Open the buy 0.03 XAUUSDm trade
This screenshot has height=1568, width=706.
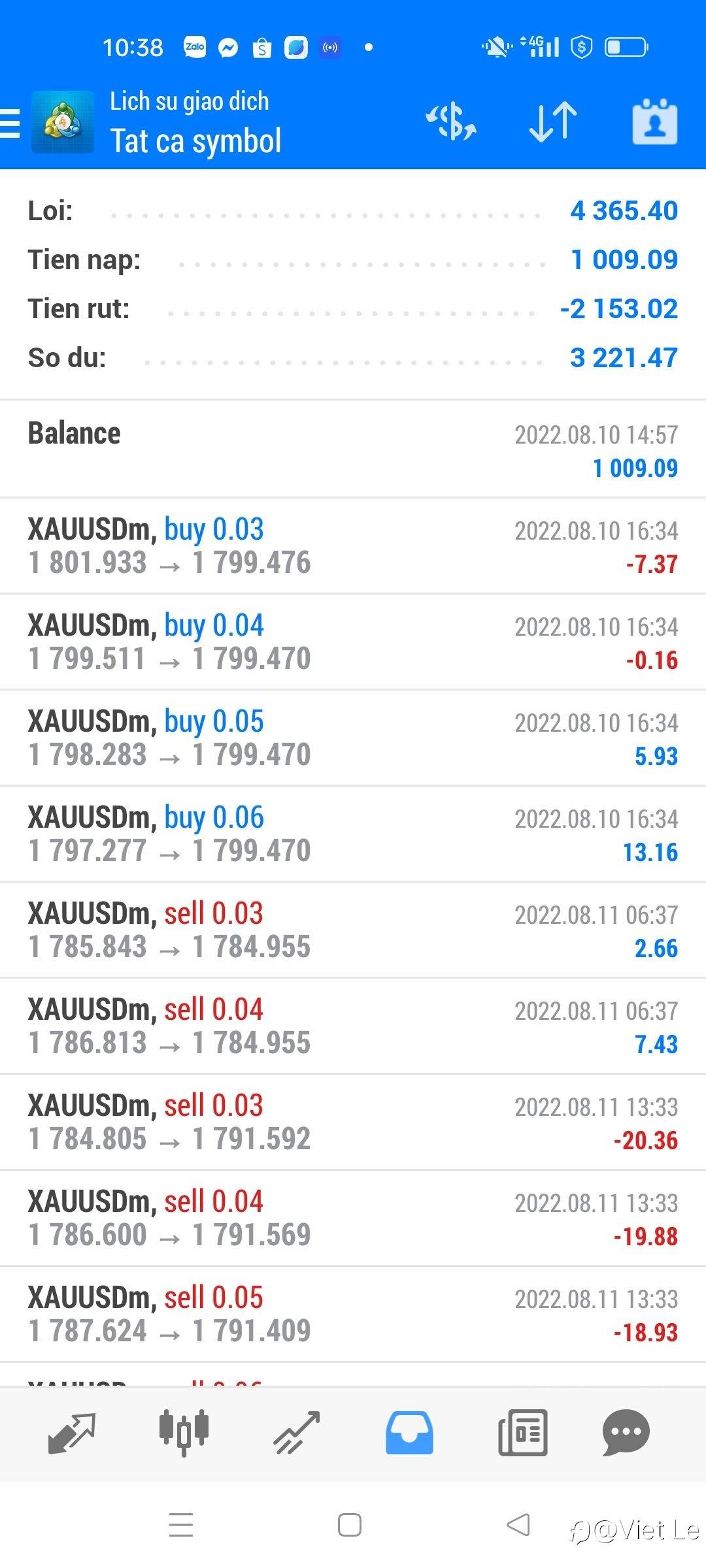click(353, 546)
